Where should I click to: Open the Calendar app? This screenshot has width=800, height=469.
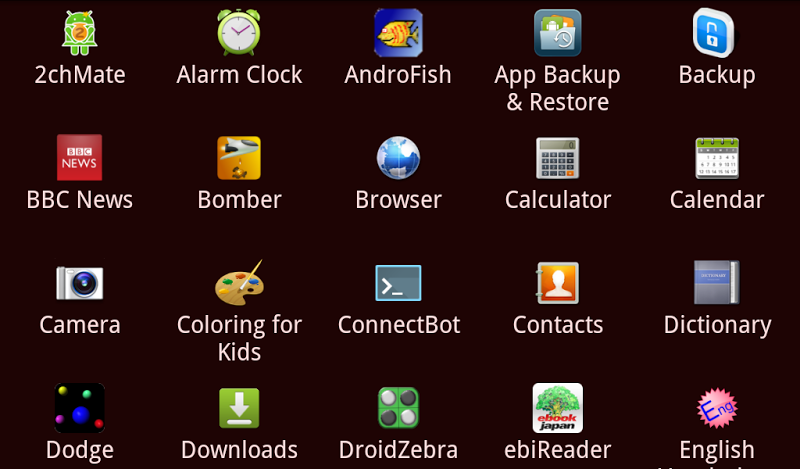(x=716, y=158)
